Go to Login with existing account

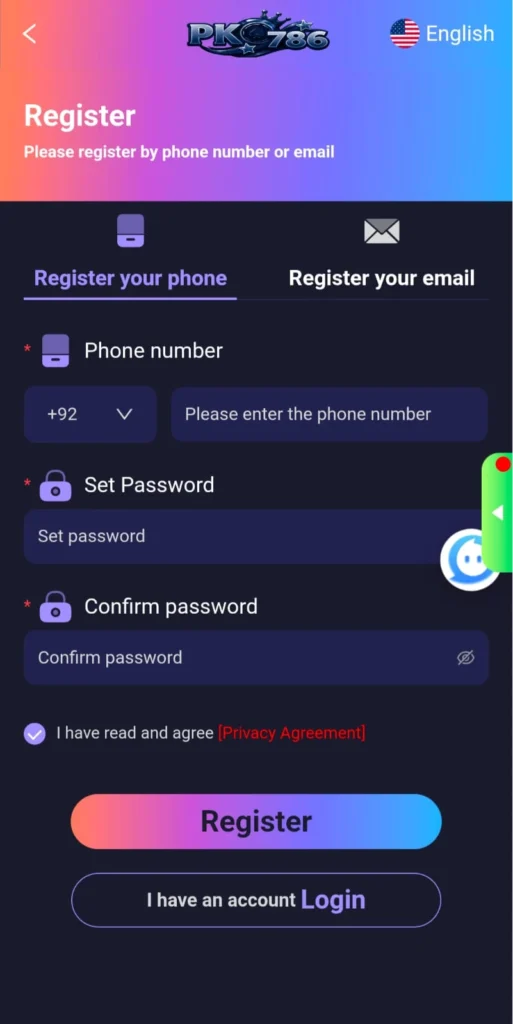click(256, 900)
